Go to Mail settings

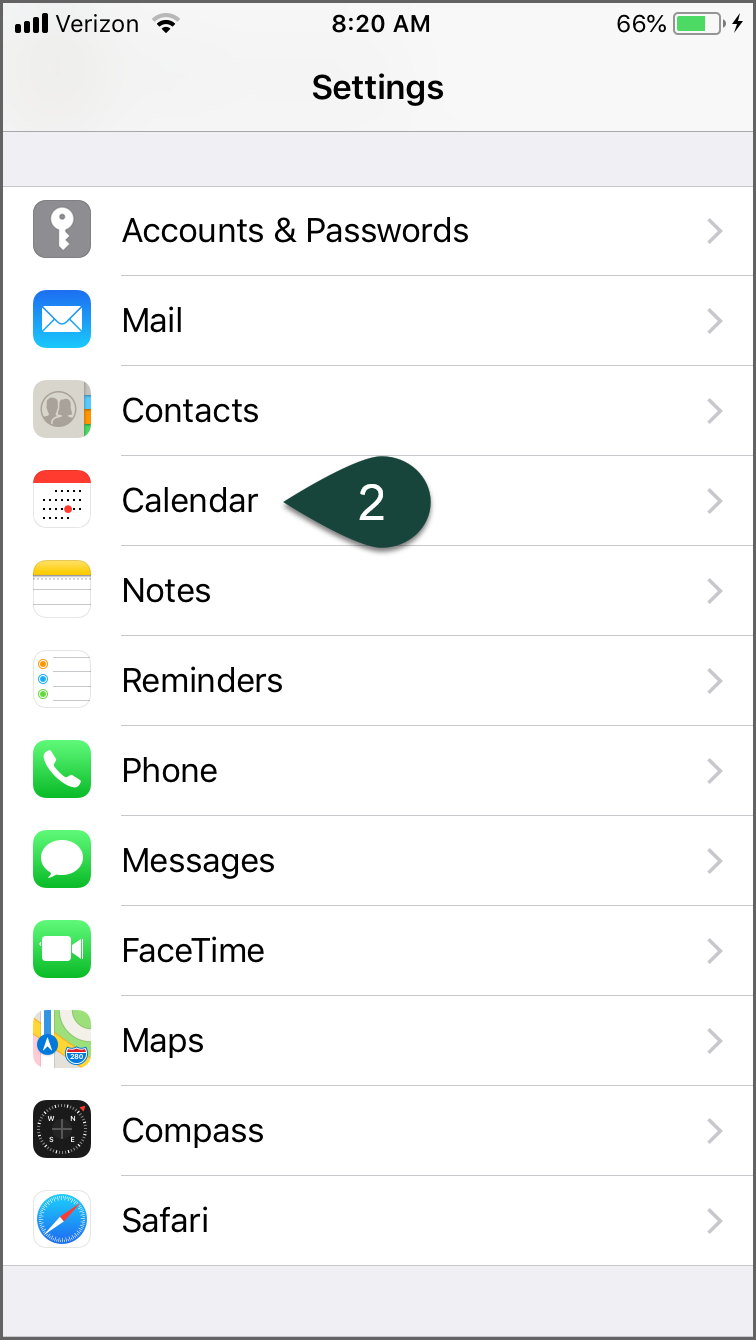click(152, 321)
